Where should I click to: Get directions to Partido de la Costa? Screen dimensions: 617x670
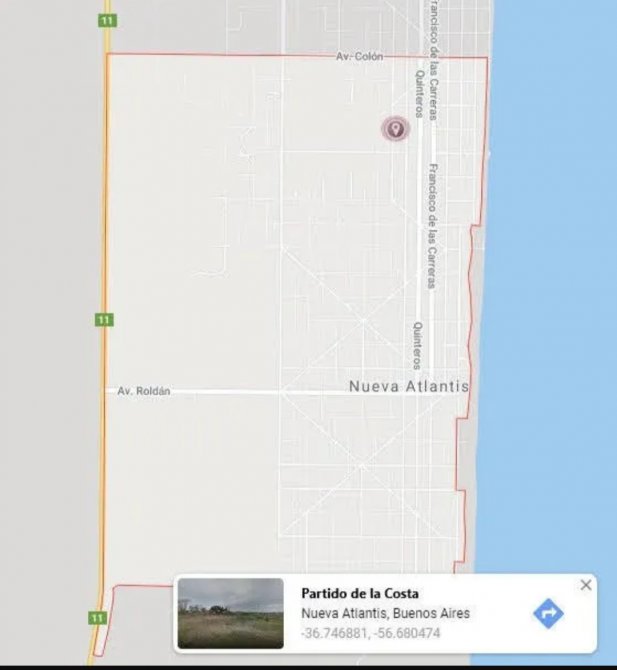548,612
